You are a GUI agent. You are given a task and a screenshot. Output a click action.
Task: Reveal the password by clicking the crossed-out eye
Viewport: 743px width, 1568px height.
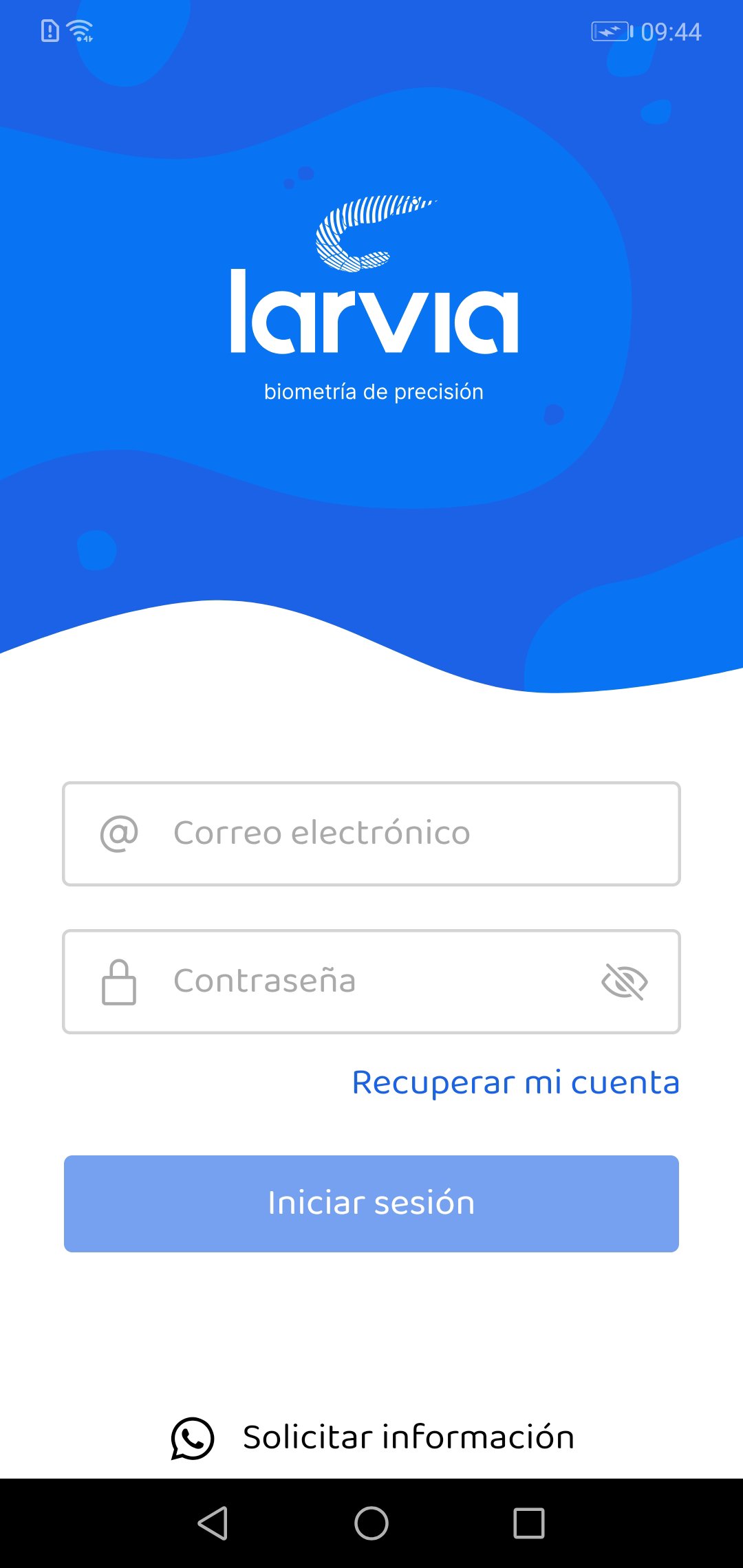(627, 981)
